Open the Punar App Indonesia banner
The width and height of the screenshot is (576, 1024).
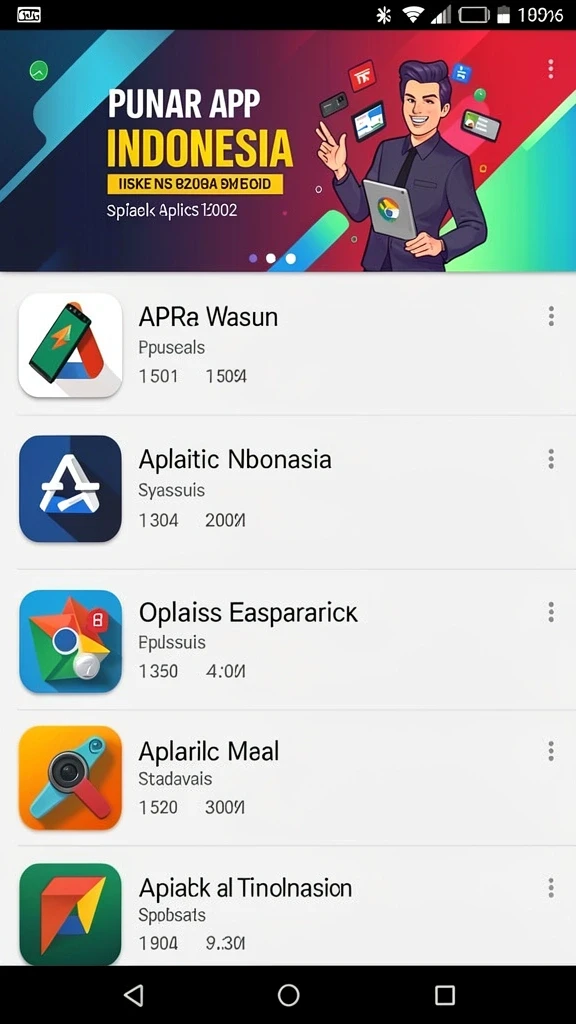pos(288,150)
